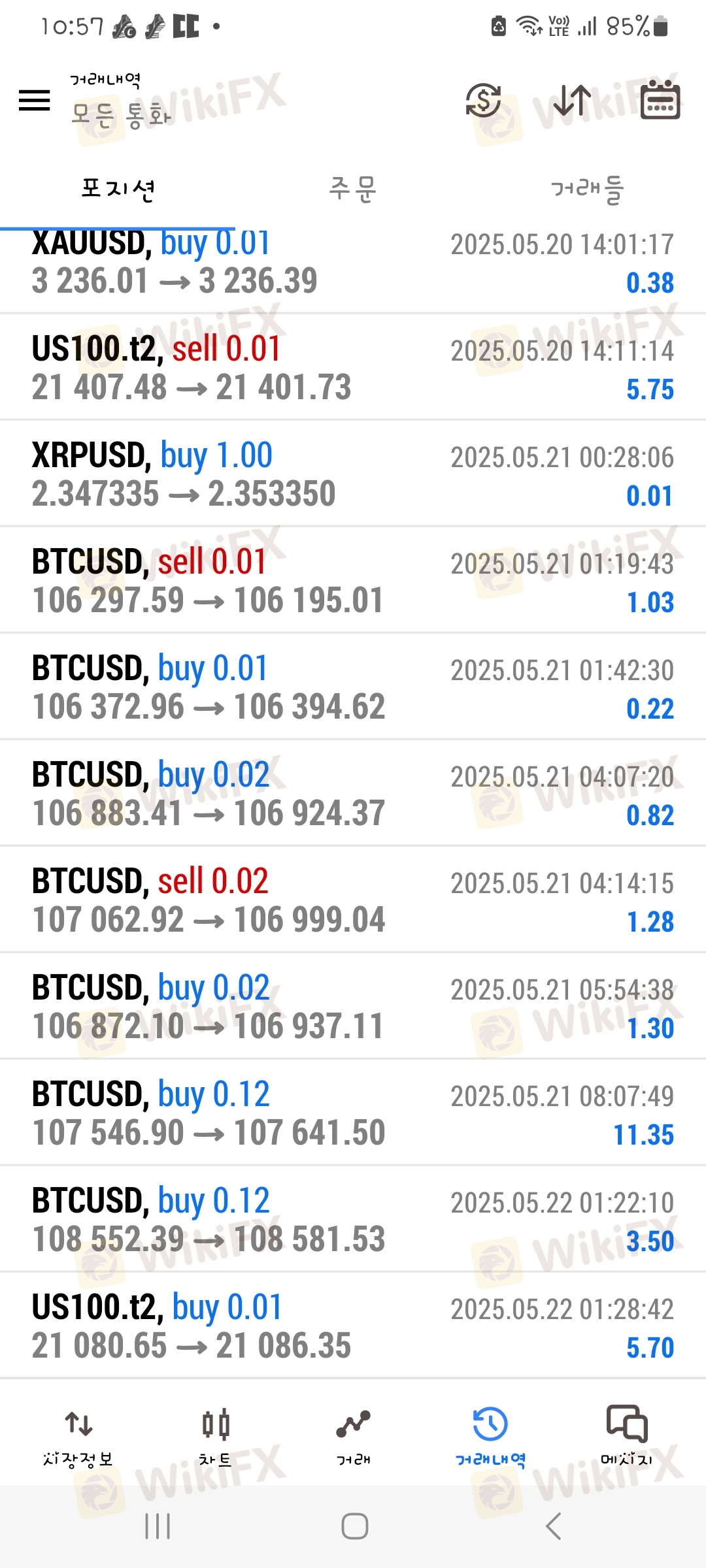This screenshot has height=1568, width=706.
Task: Open the sort arrows option
Action: (572, 101)
